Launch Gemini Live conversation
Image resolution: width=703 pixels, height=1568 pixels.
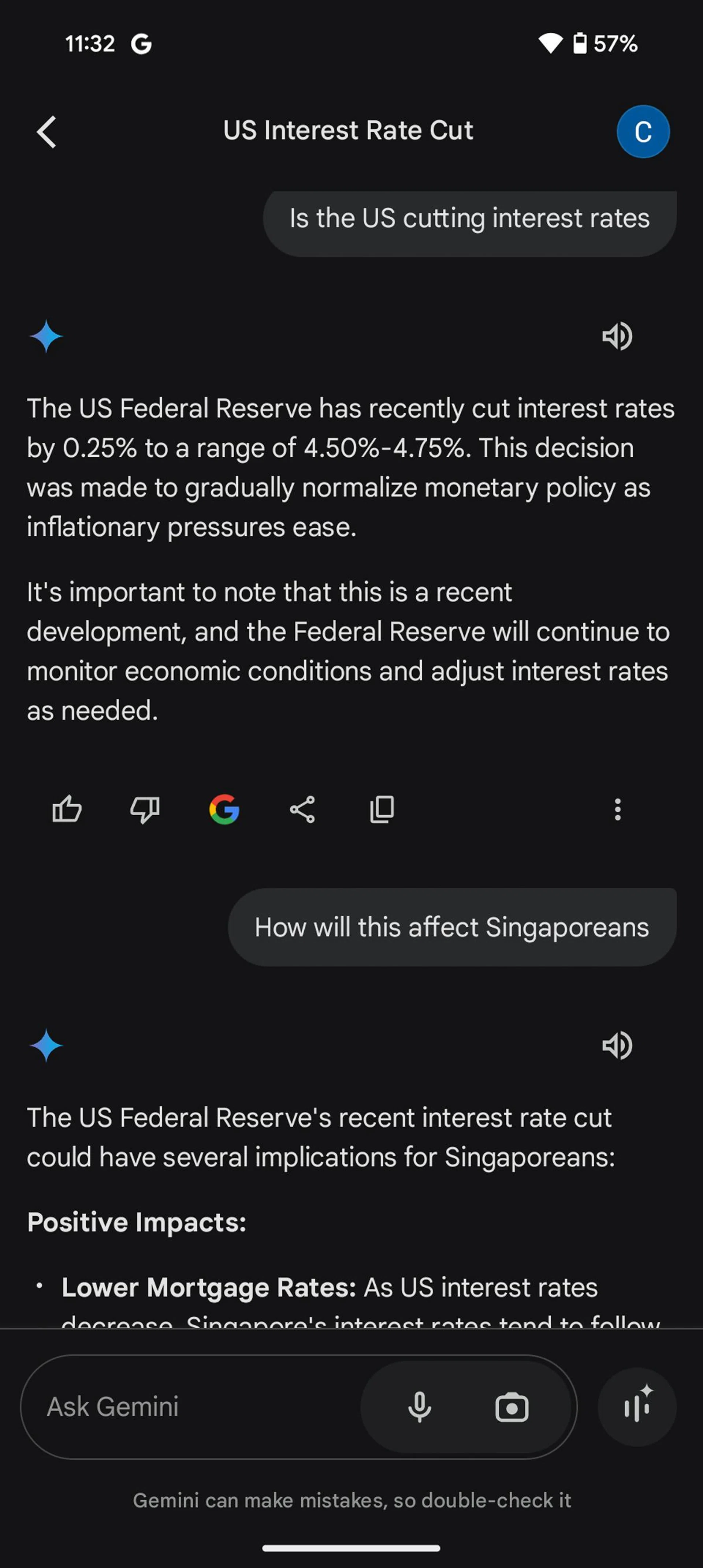[x=637, y=1407]
